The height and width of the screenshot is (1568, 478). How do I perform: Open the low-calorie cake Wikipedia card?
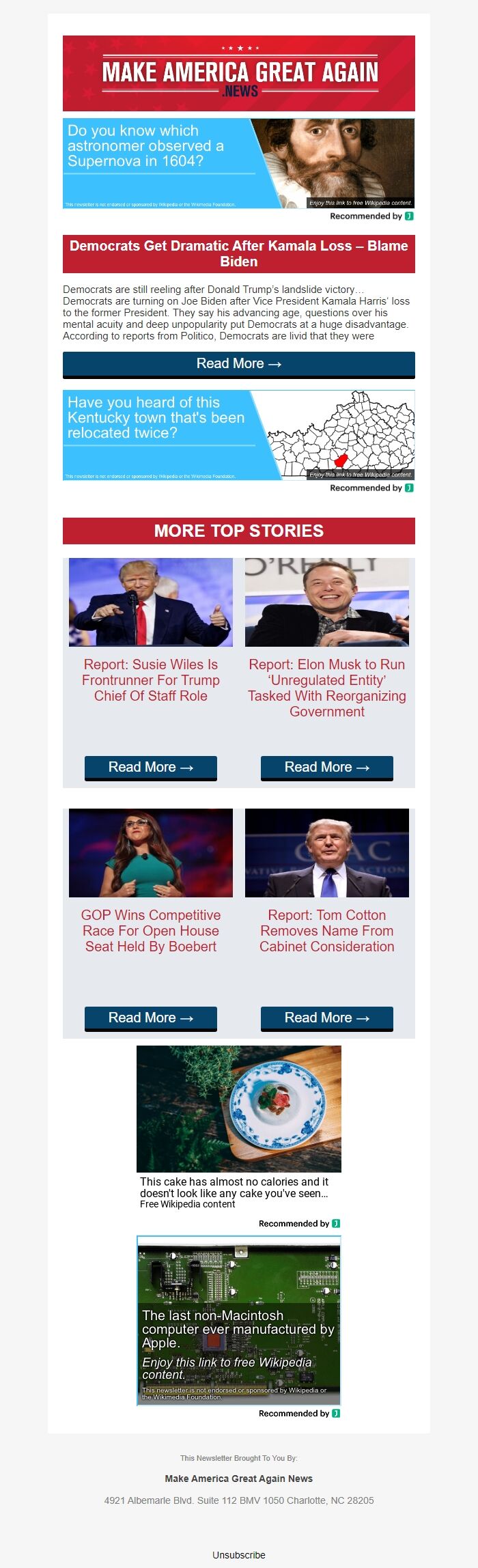tap(238, 1127)
